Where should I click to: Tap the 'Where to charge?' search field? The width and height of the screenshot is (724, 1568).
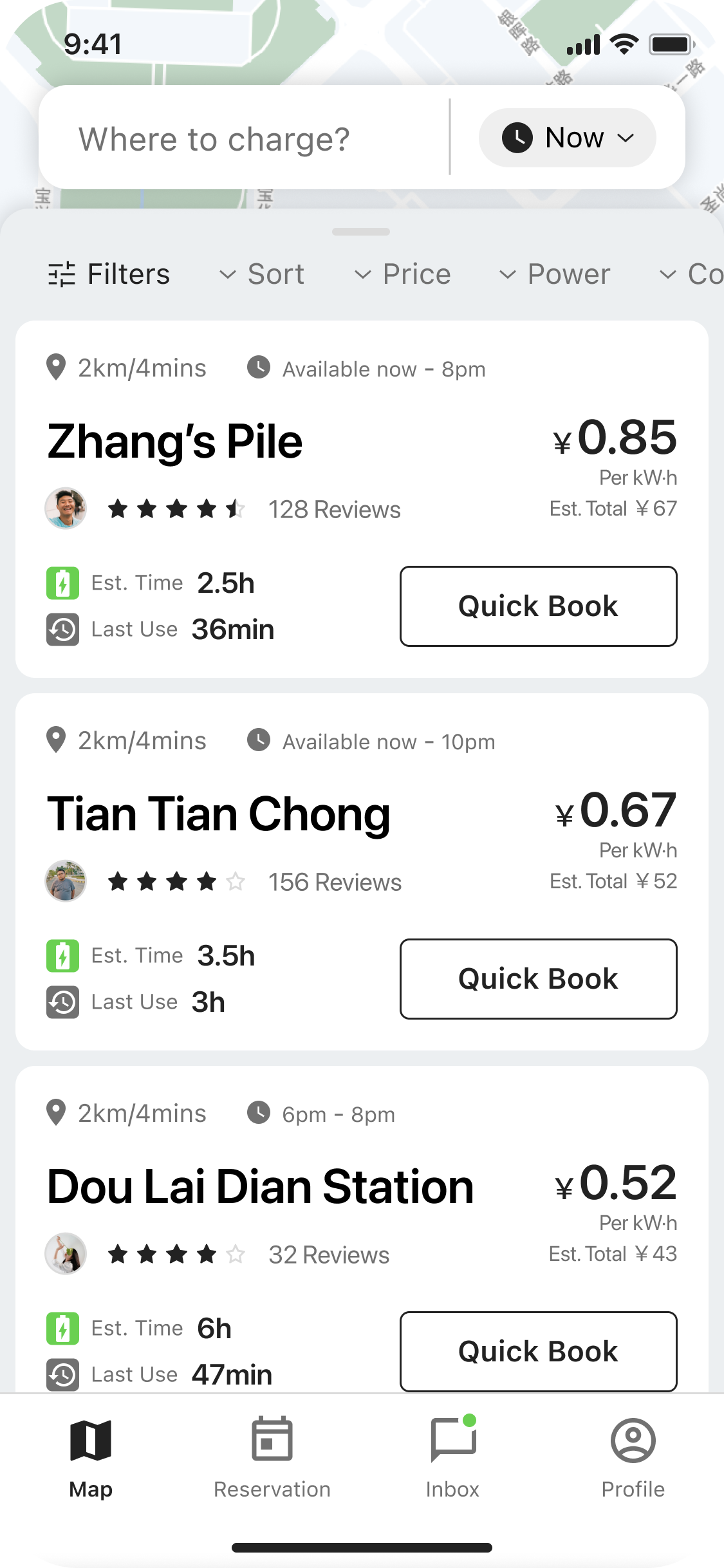245,139
